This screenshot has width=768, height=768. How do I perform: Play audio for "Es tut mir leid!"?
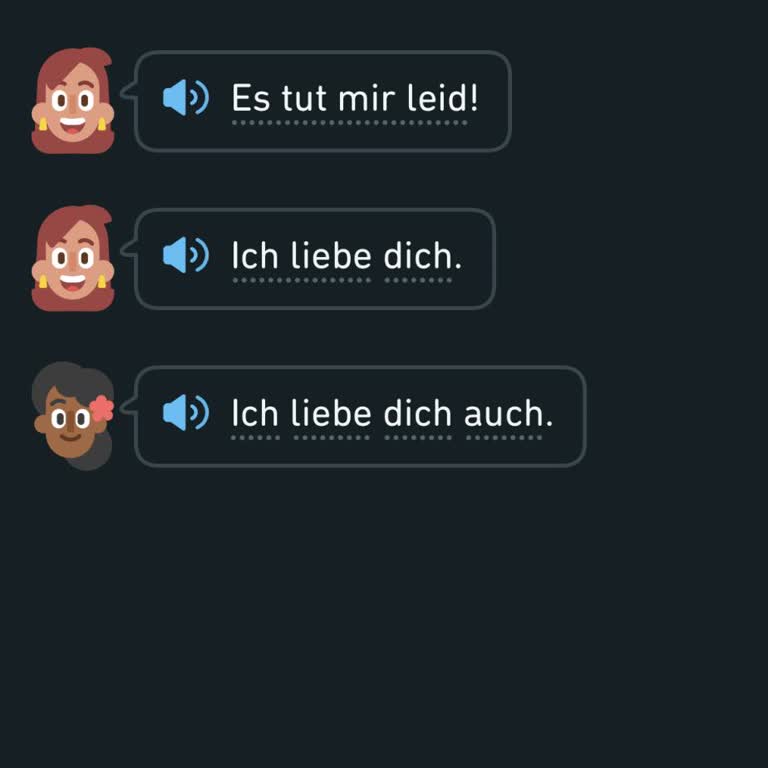[185, 99]
